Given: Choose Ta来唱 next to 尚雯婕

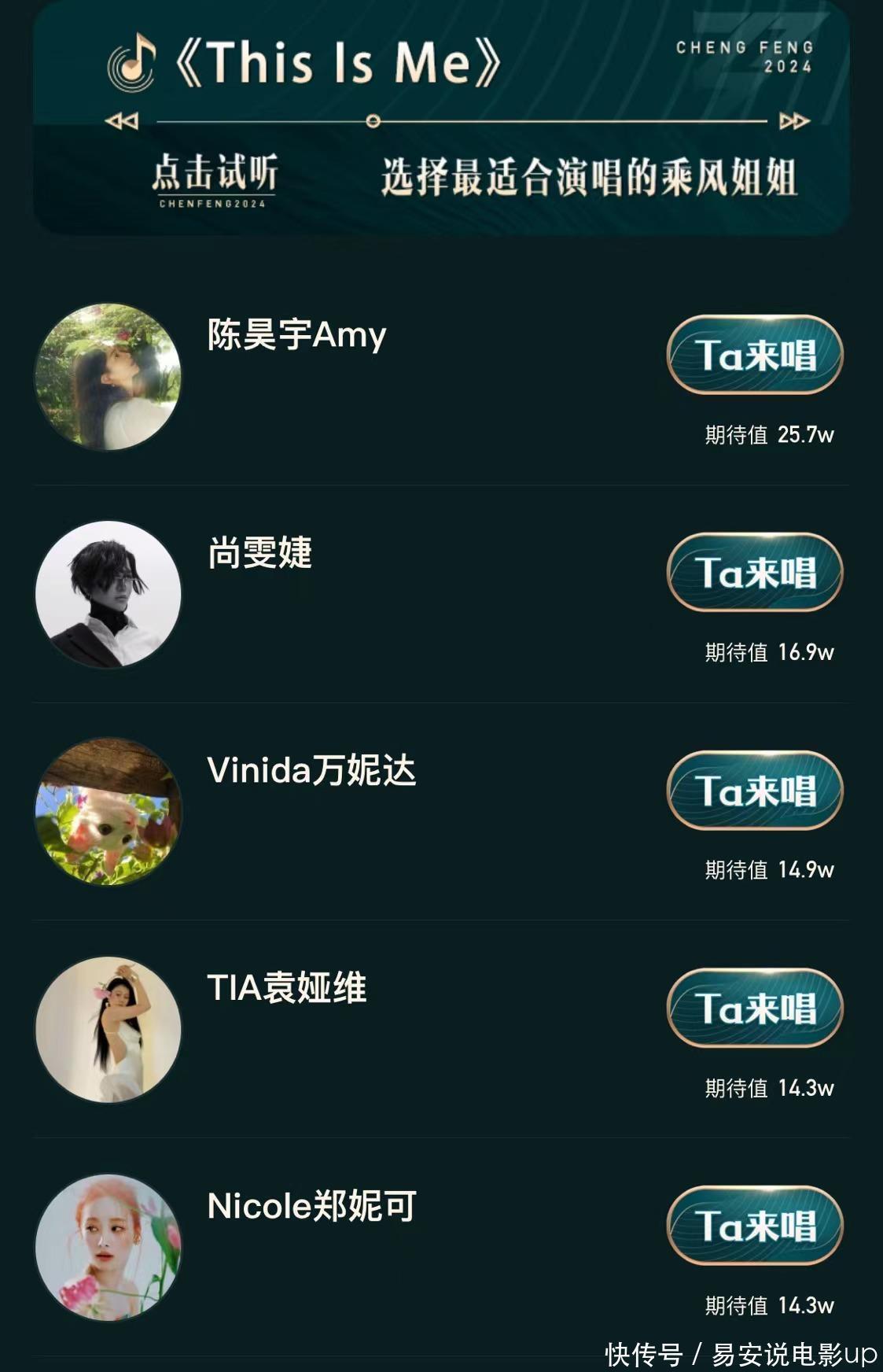Looking at the screenshot, I should (x=755, y=573).
